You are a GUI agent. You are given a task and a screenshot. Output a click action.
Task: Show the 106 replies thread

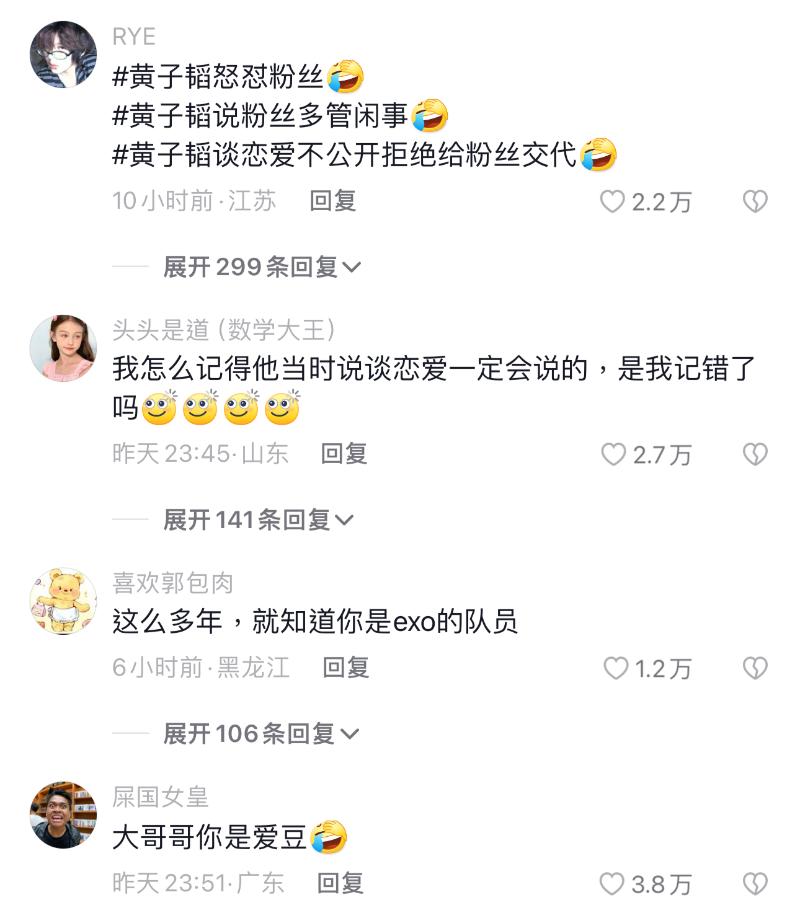pyautogui.click(x=261, y=734)
